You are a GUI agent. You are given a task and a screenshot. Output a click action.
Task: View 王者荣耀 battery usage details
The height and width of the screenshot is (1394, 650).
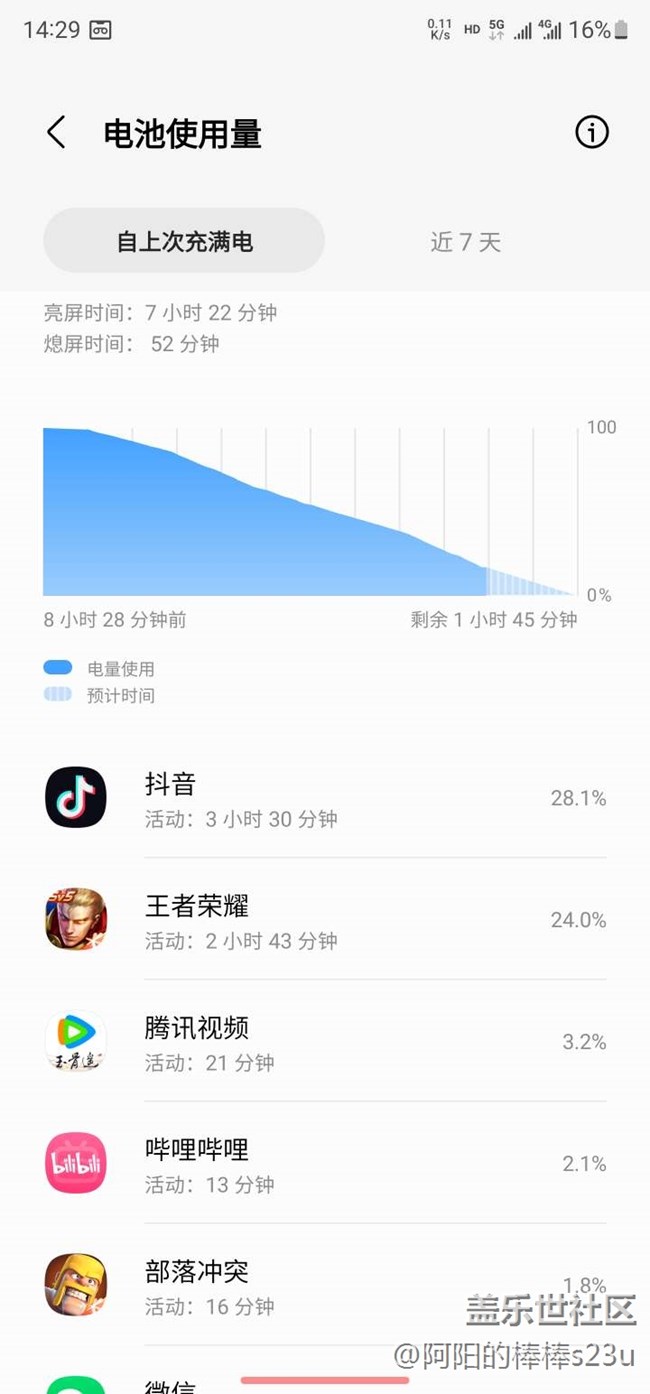(x=325, y=920)
